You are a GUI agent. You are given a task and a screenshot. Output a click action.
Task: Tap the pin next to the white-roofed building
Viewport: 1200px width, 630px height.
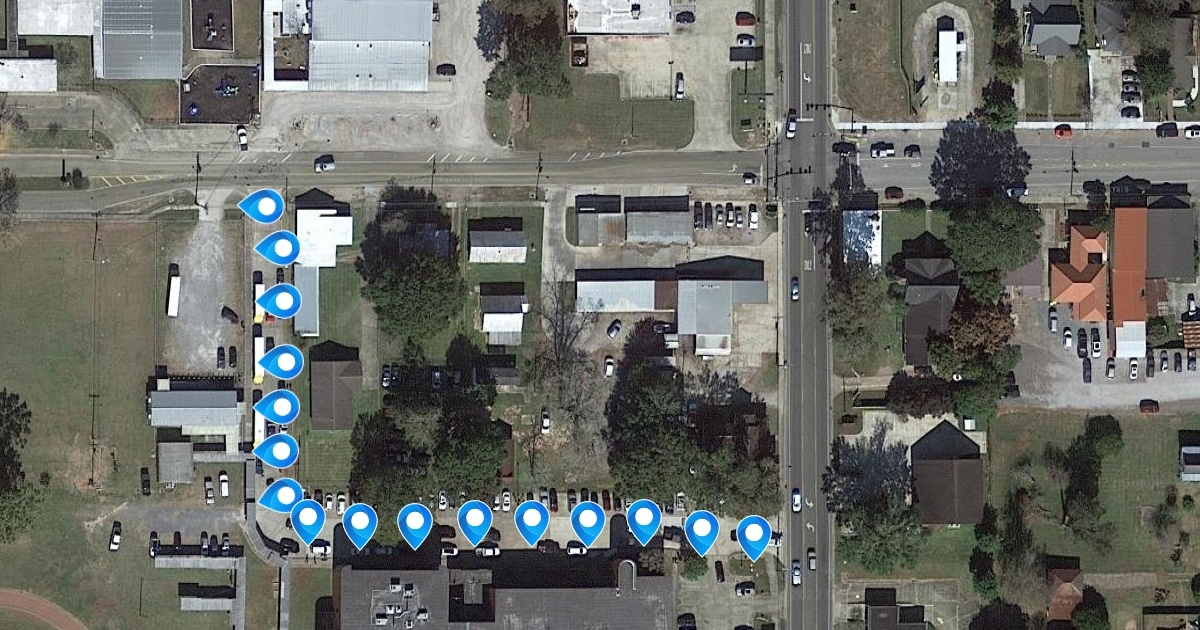[x=281, y=246]
